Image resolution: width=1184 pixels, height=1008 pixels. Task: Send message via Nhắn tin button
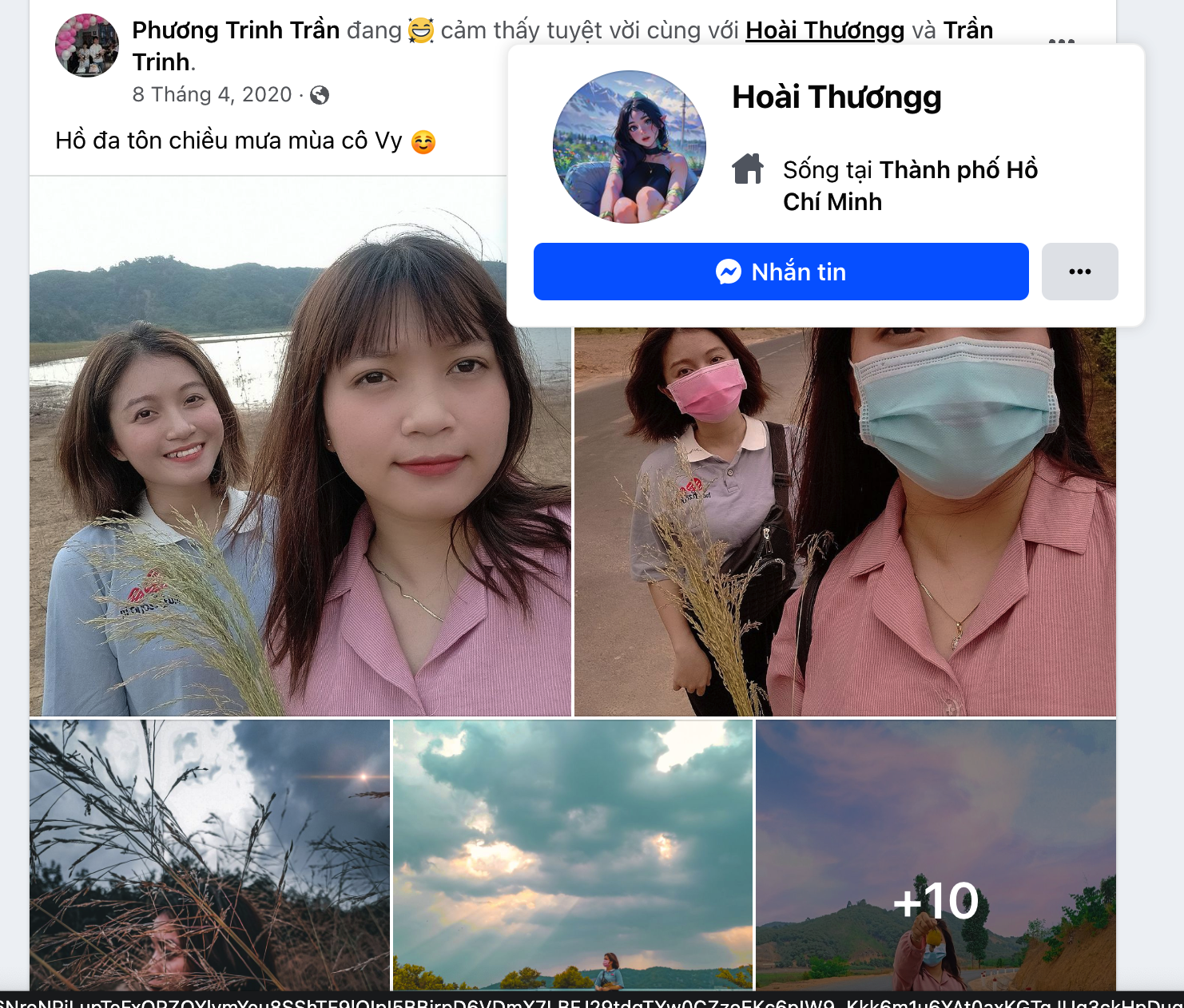tap(781, 272)
